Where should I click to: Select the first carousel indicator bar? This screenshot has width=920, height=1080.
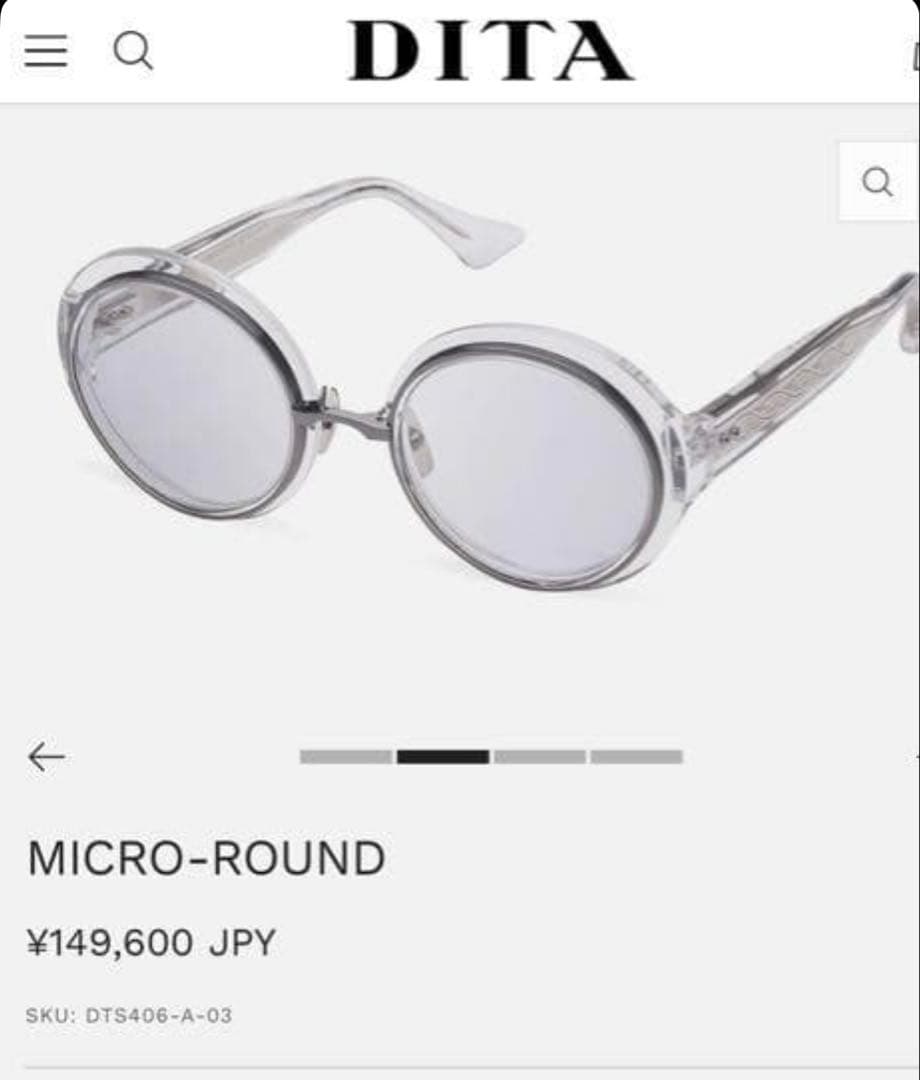coord(347,757)
